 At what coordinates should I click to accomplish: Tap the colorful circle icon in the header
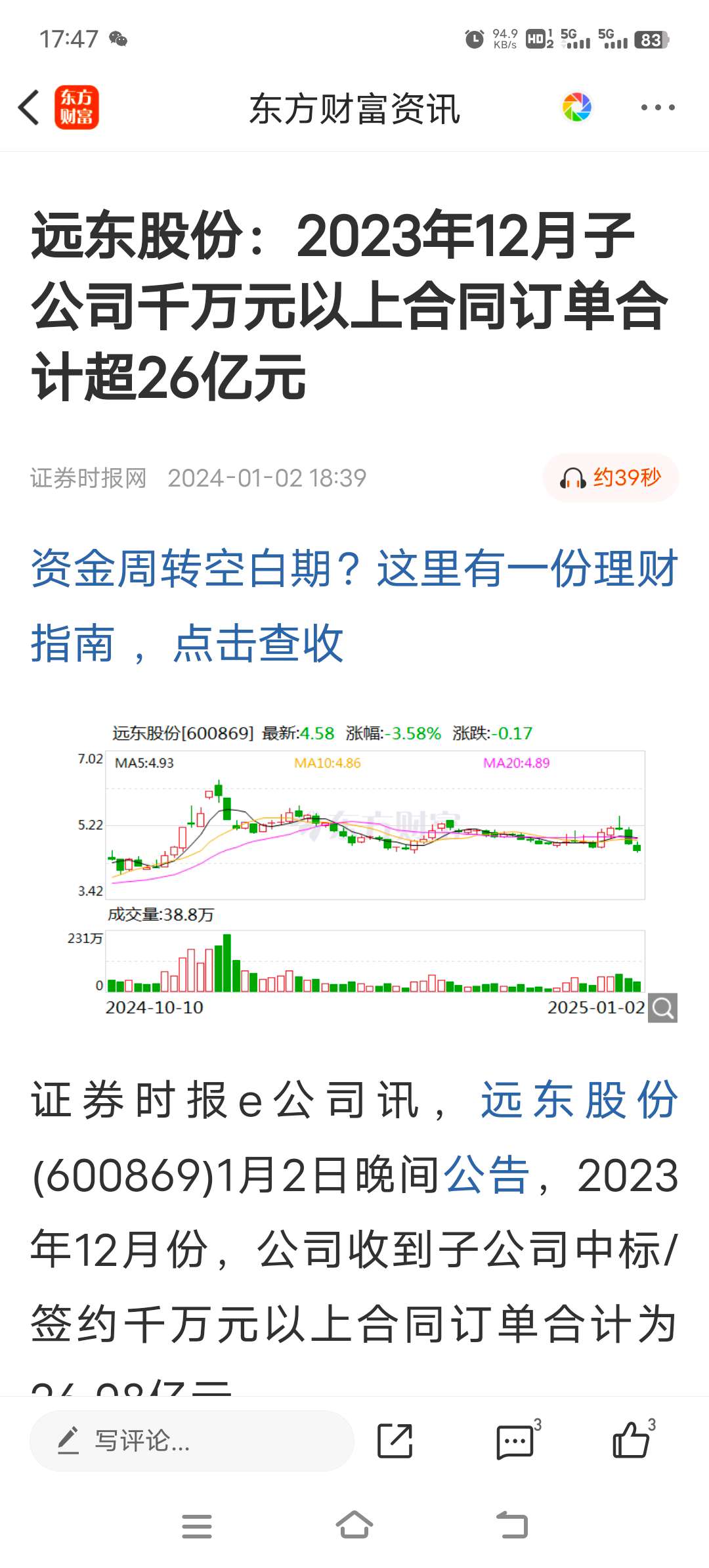point(577,108)
